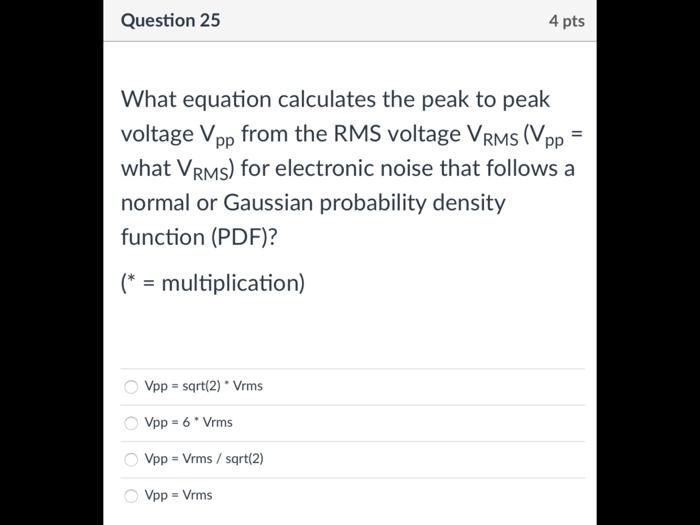Mark the option Vpp = Vrms
Screen dimensions: 700x525
pyautogui.click(x=131, y=495)
